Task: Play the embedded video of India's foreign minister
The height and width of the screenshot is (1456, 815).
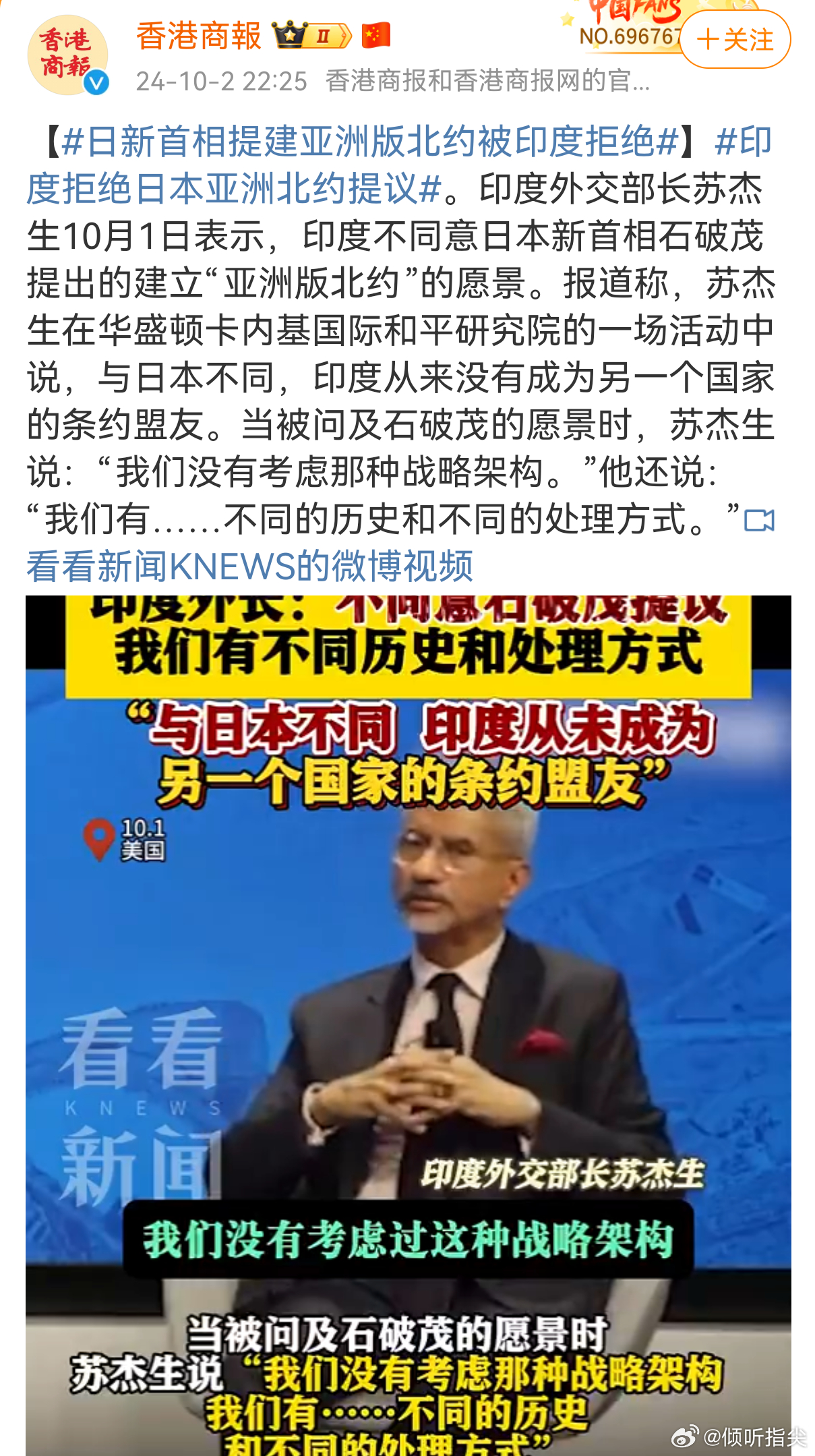Action: point(408,1025)
